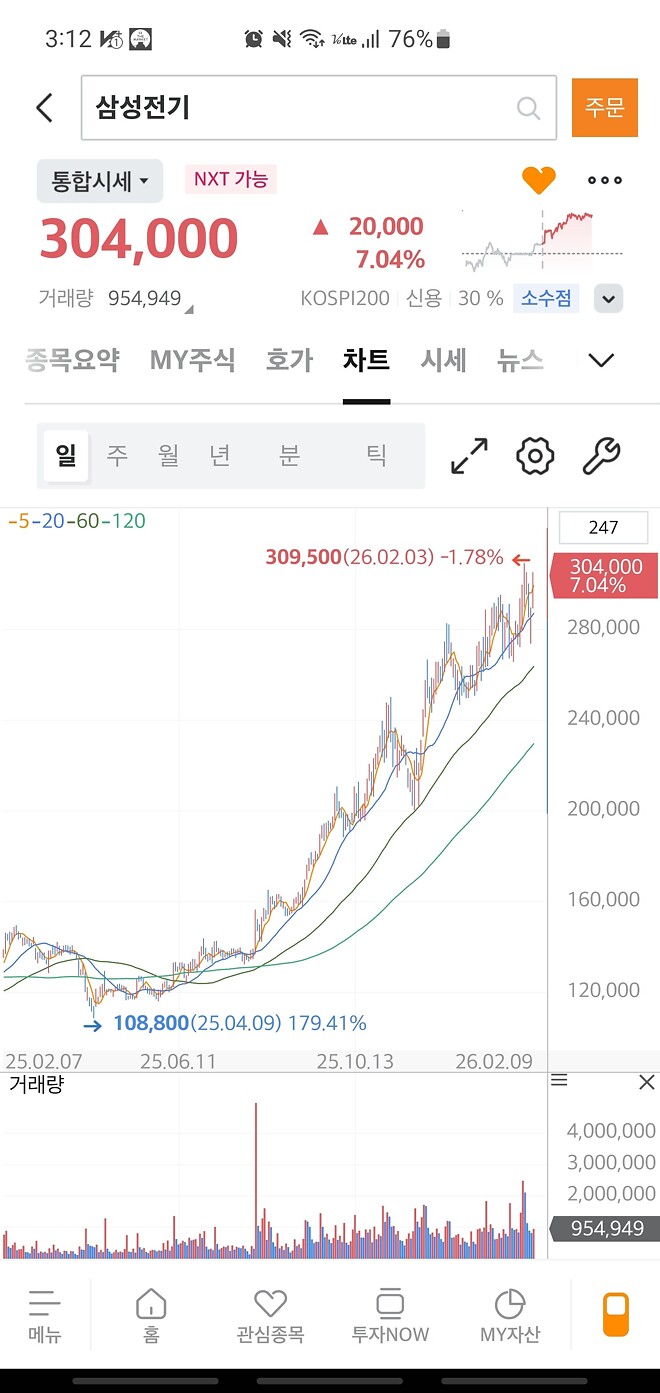Expand stock details with the down chevron

tap(609, 298)
